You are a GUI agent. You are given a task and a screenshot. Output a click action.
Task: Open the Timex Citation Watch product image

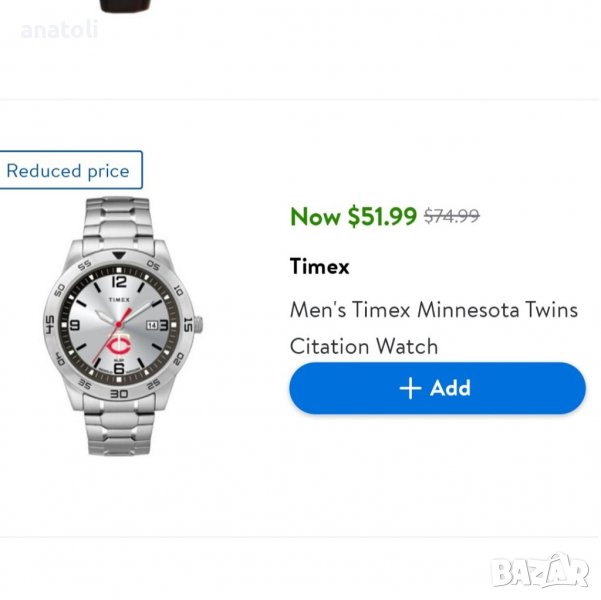click(x=121, y=326)
